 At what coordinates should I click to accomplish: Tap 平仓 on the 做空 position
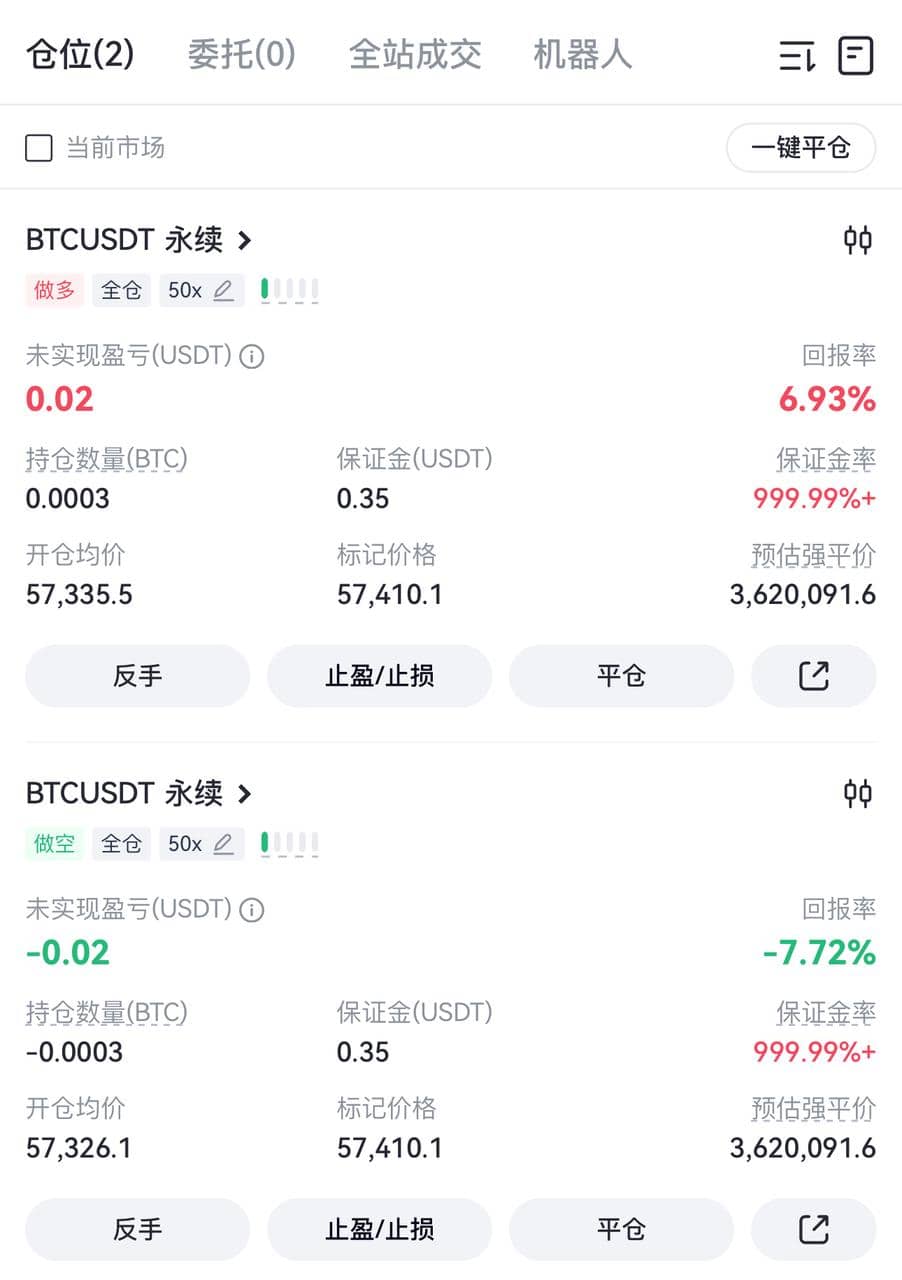[621, 1229]
